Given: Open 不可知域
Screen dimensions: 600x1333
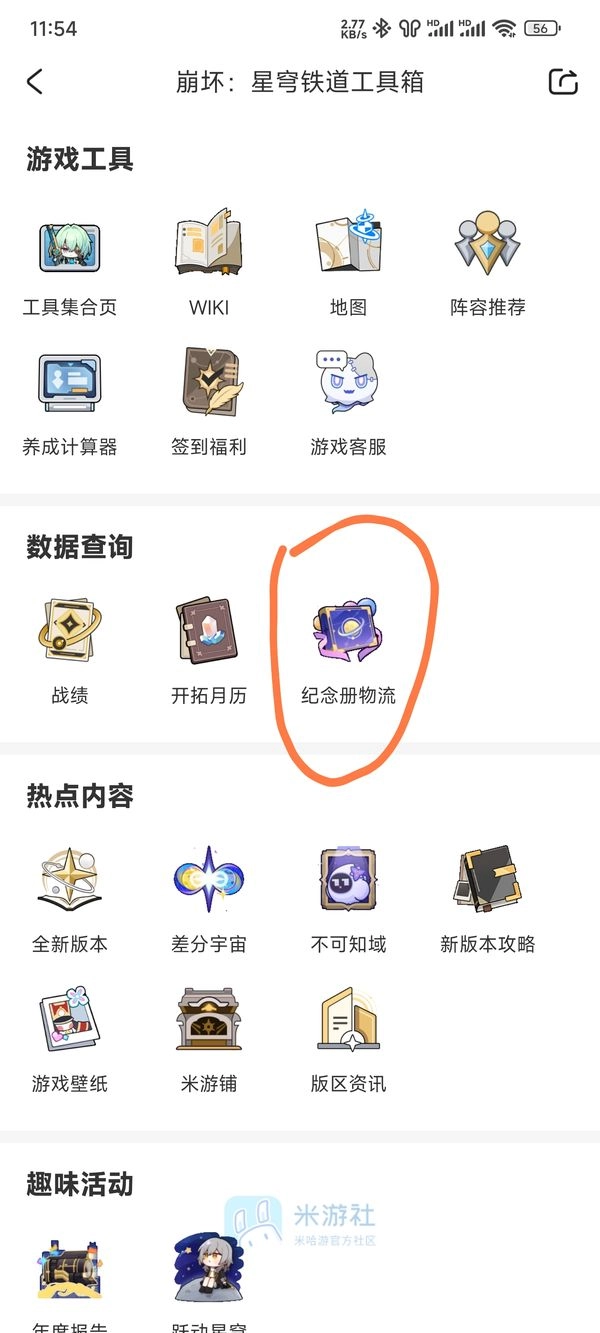Looking at the screenshot, I should point(348,901).
